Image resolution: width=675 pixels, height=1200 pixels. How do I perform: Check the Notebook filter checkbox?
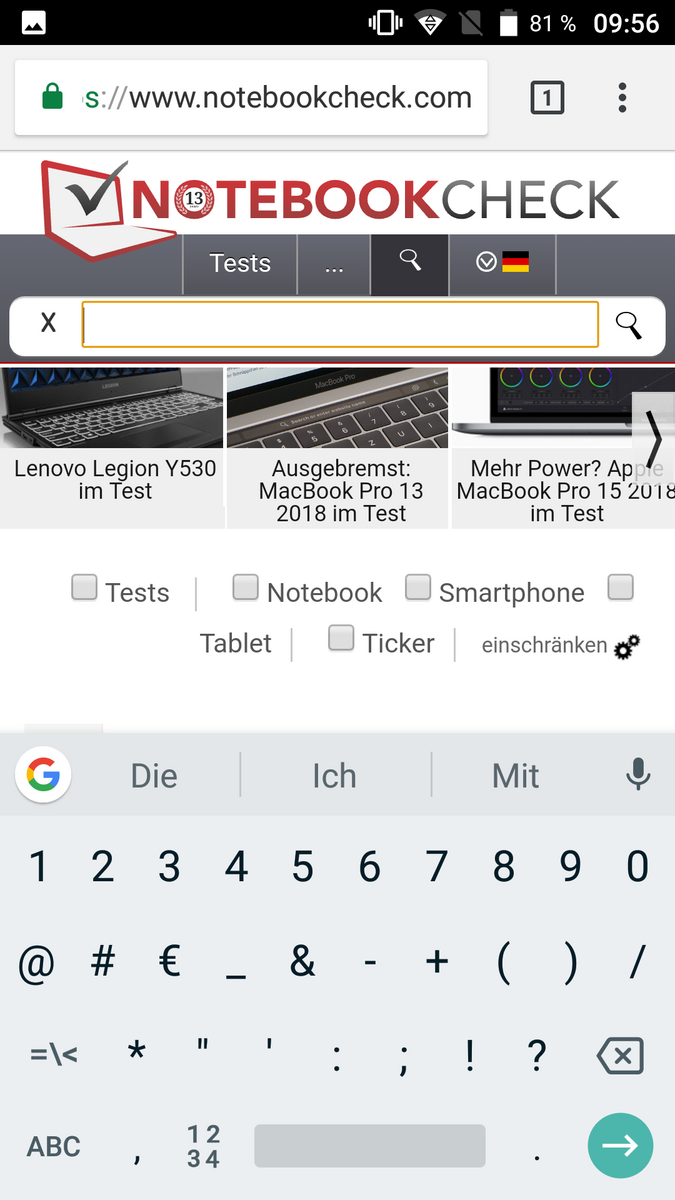tap(245, 588)
